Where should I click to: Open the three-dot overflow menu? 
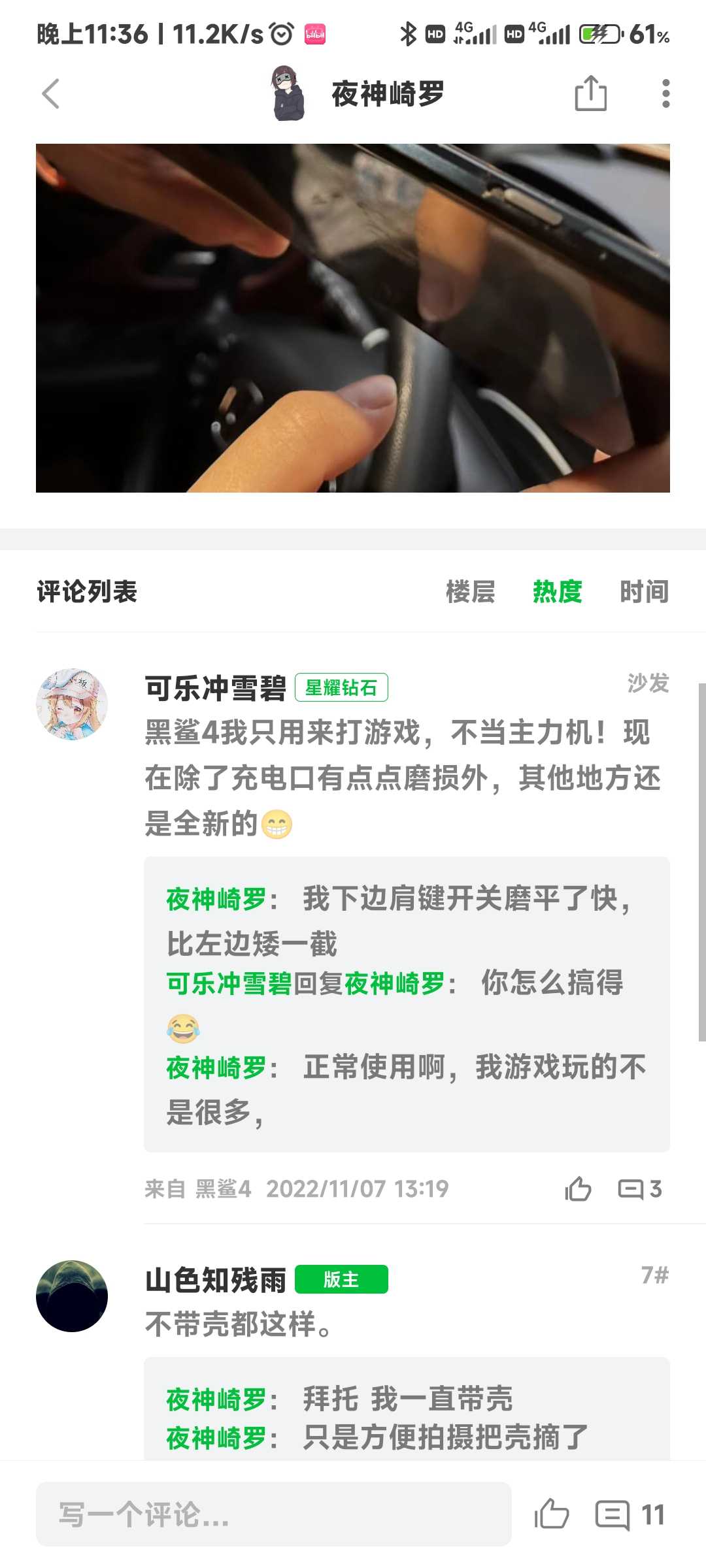pyautogui.click(x=665, y=94)
